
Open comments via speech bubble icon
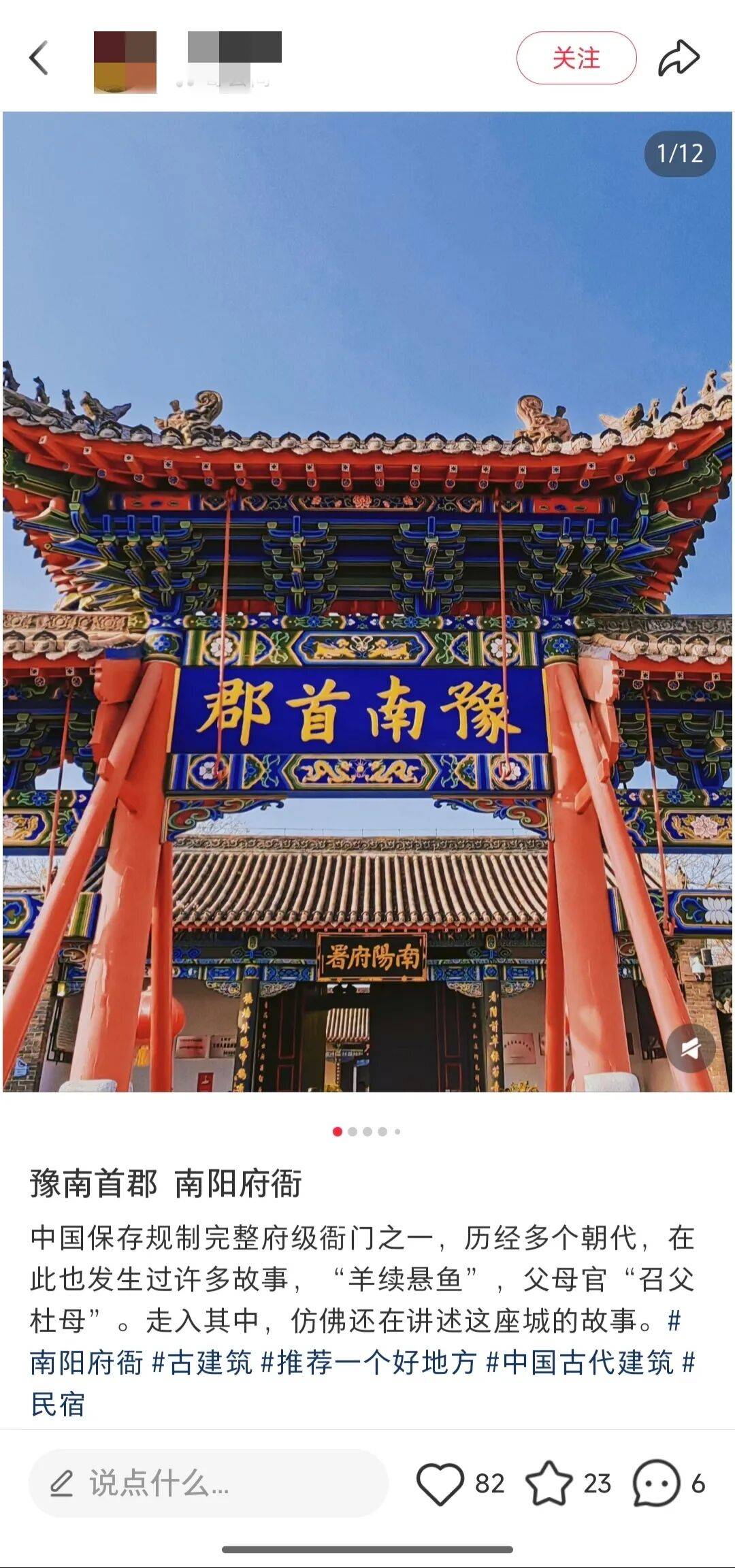tap(656, 1484)
